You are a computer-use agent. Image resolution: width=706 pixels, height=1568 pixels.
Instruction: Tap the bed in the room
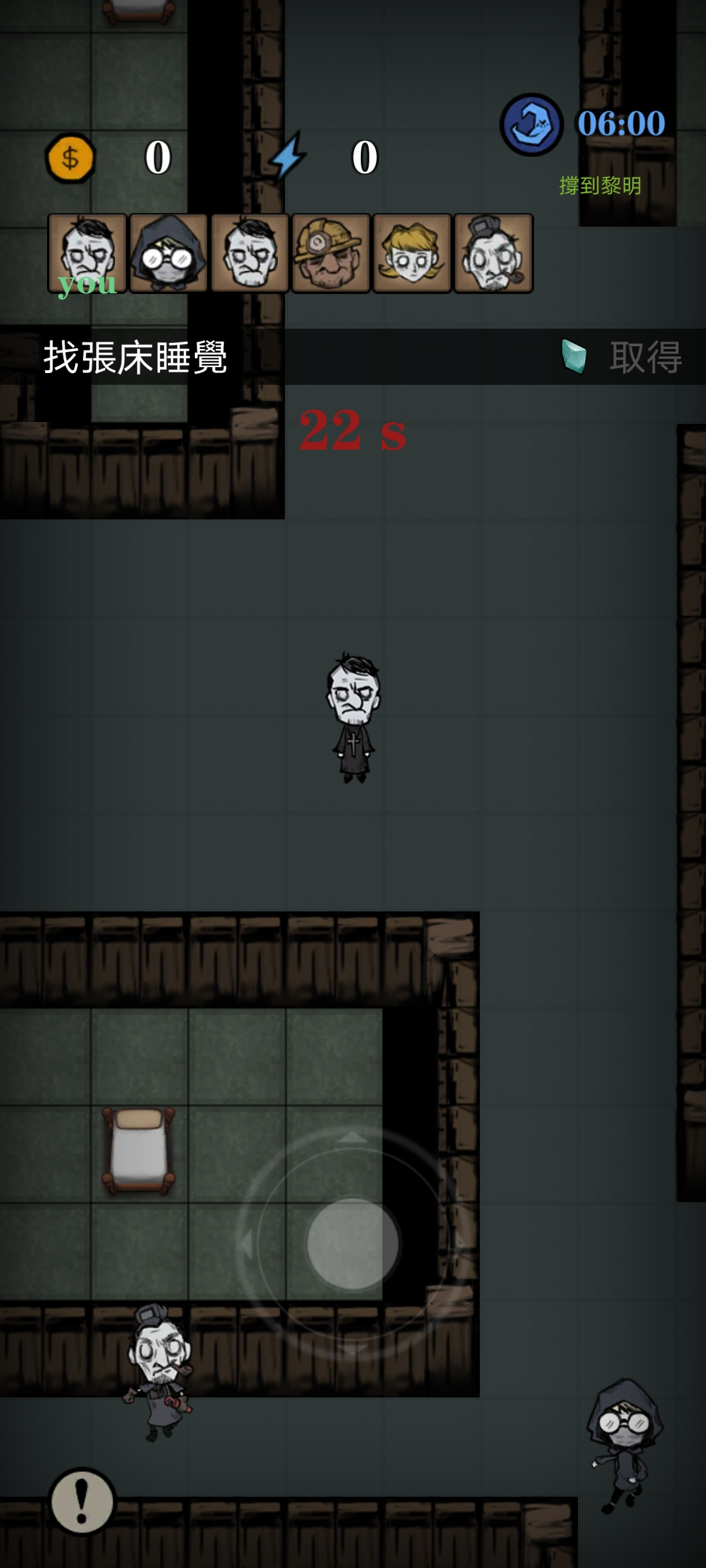[x=139, y=1151]
